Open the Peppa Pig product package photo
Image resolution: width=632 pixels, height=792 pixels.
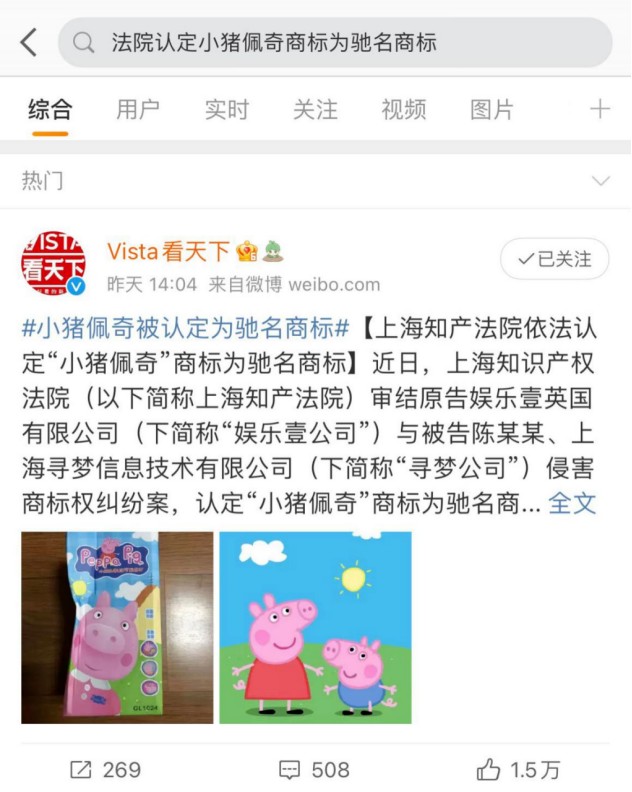coord(117,627)
